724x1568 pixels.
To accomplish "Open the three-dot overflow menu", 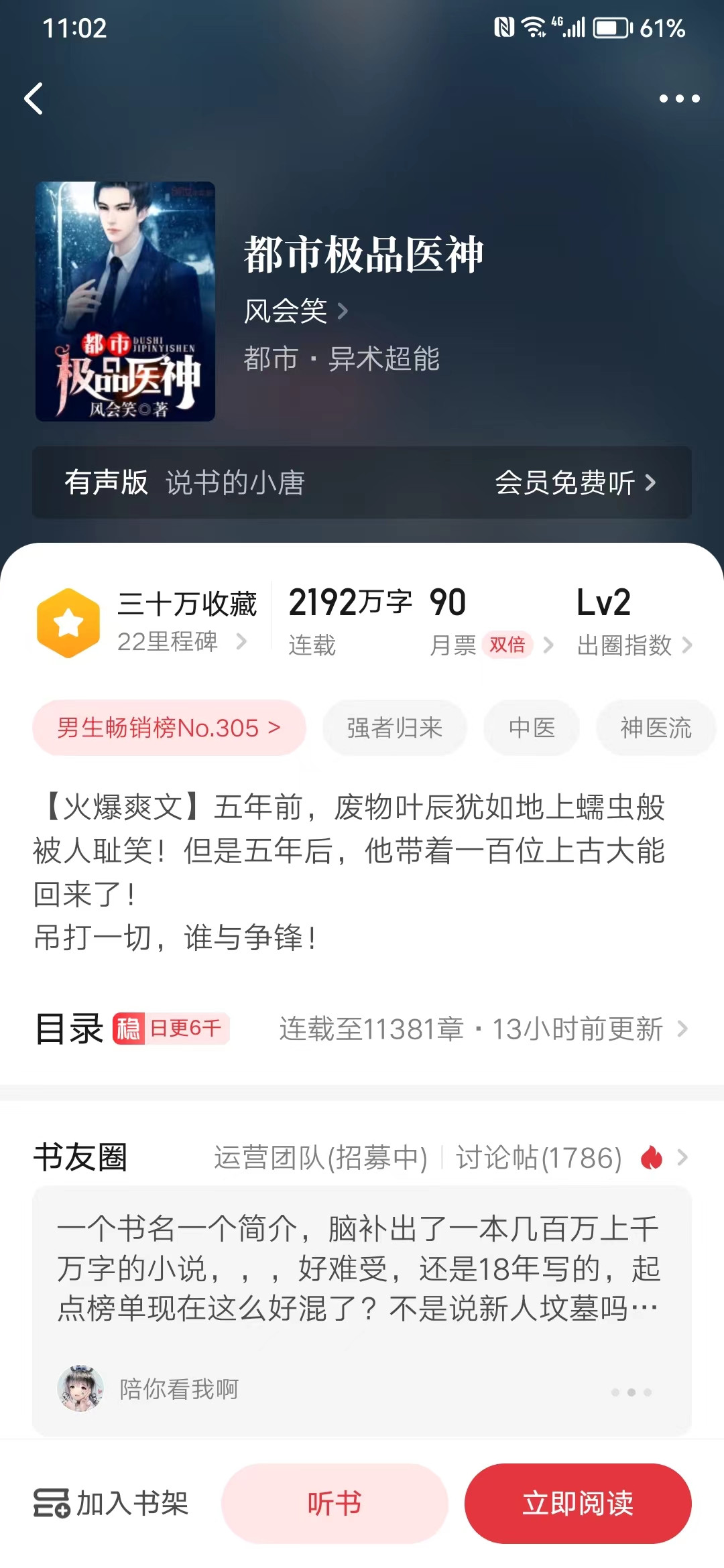I will (679, 99).
